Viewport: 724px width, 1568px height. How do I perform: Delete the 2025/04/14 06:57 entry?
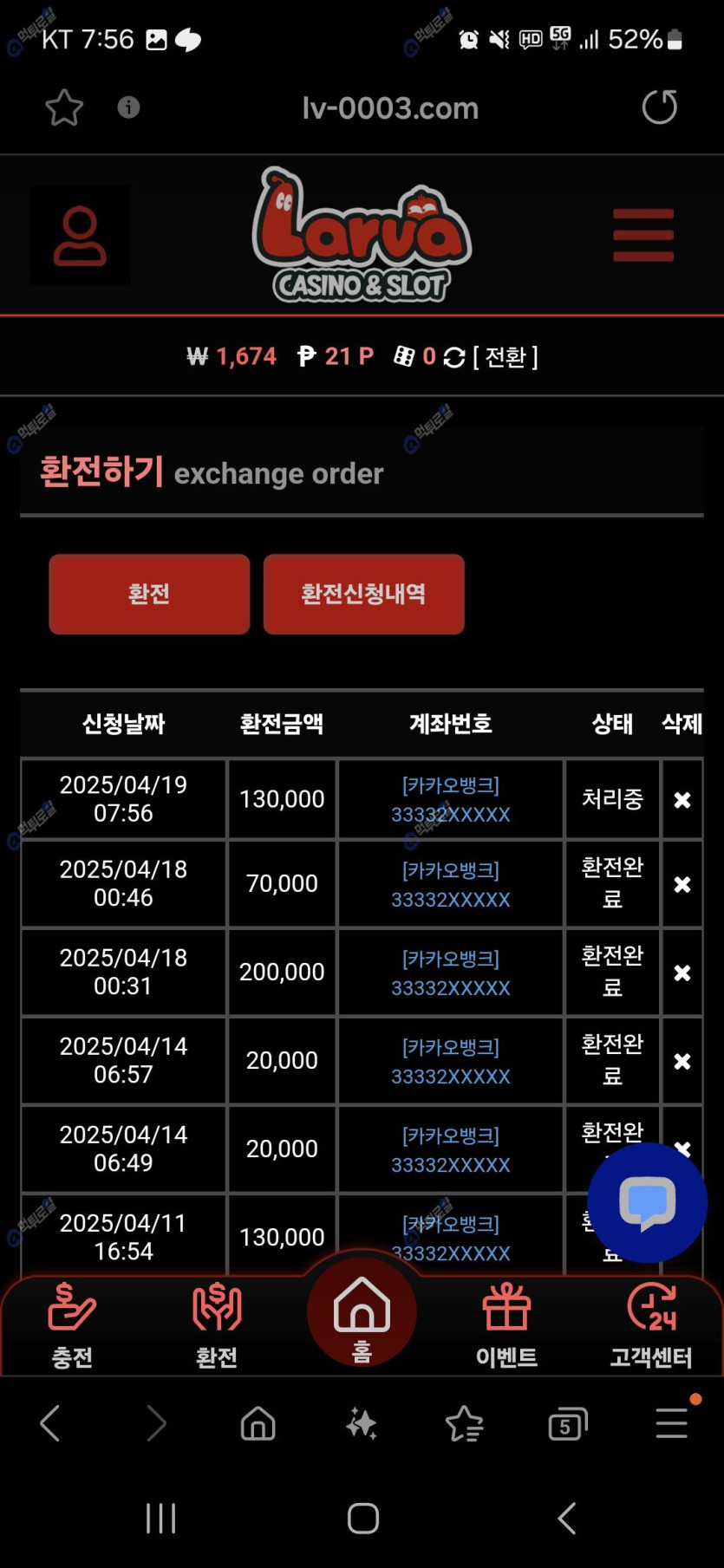682,1062
